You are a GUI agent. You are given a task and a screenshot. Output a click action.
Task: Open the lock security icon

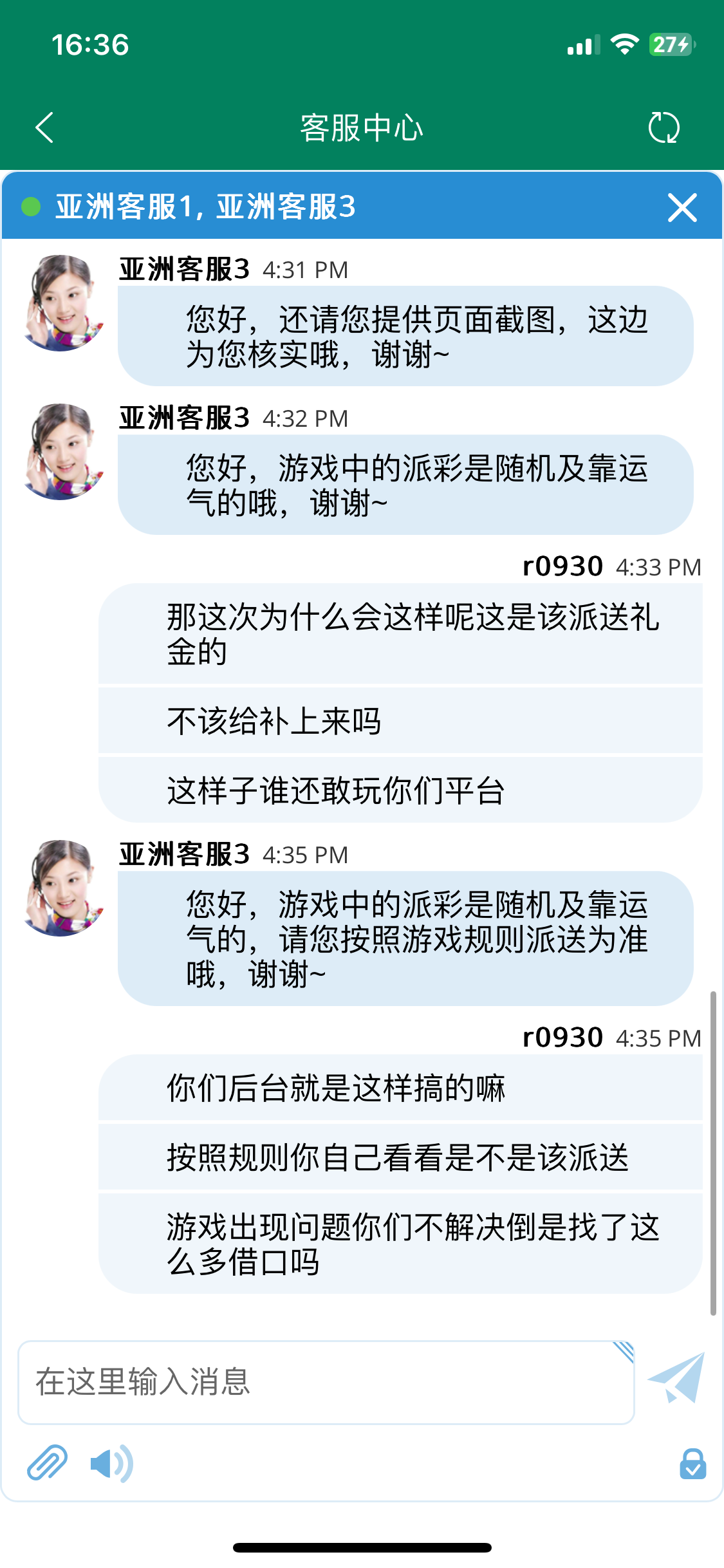[692, 1464]
